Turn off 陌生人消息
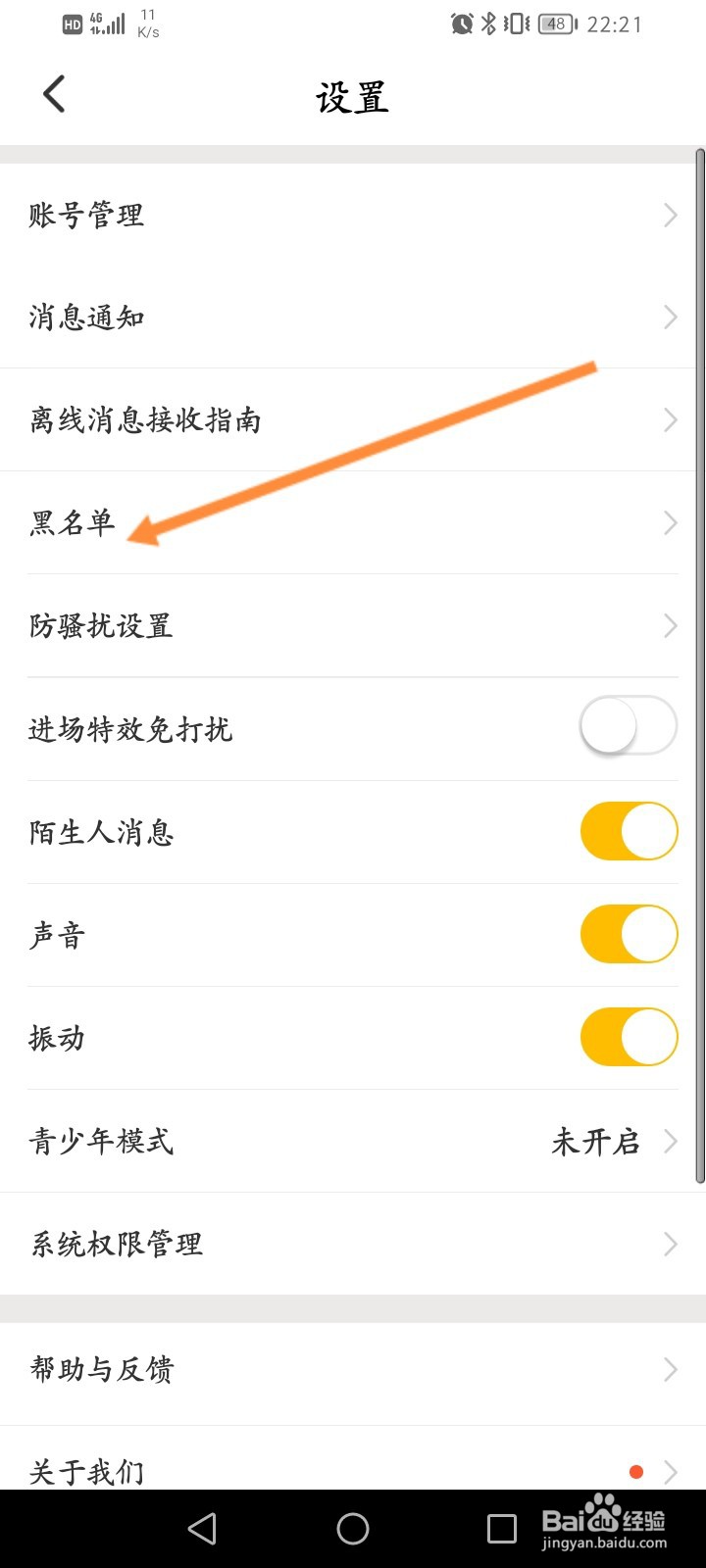The image size is (706, 1568). 629,832
